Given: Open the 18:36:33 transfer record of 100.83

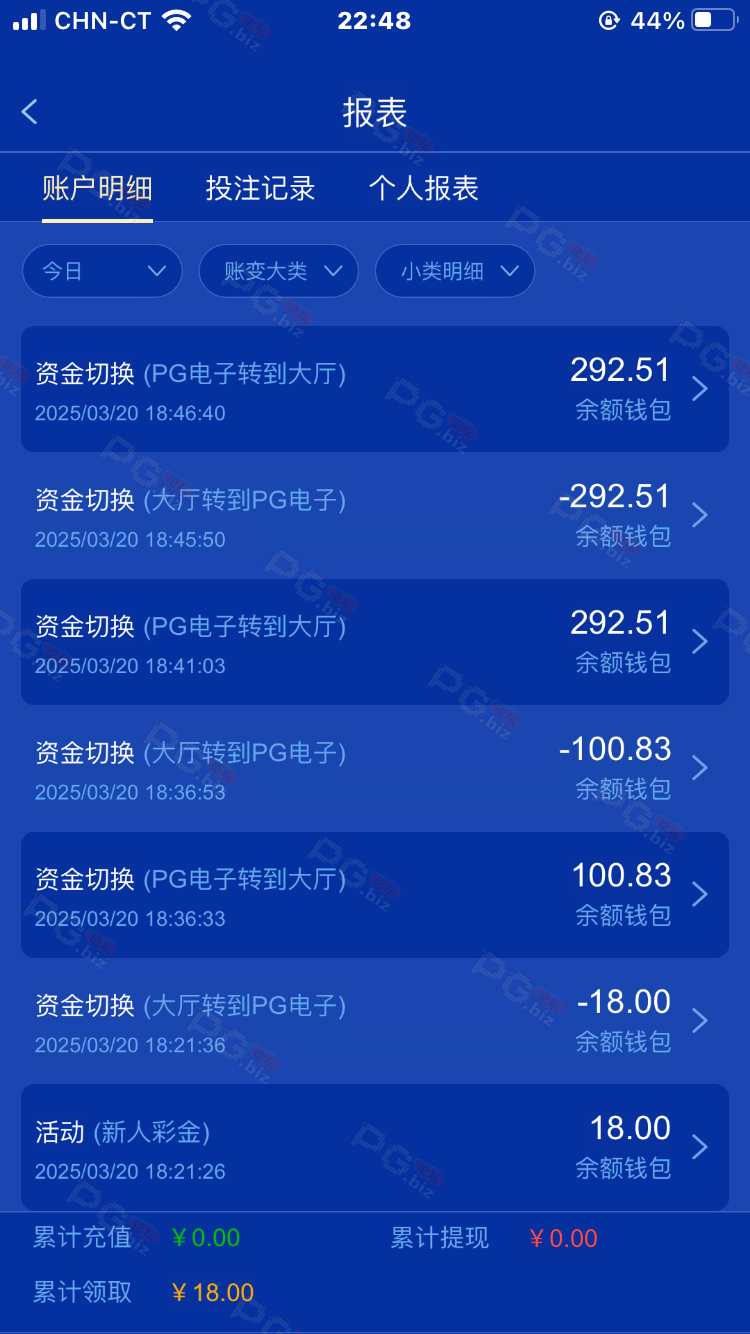Looking at the screenshot, I should (375, 895).
